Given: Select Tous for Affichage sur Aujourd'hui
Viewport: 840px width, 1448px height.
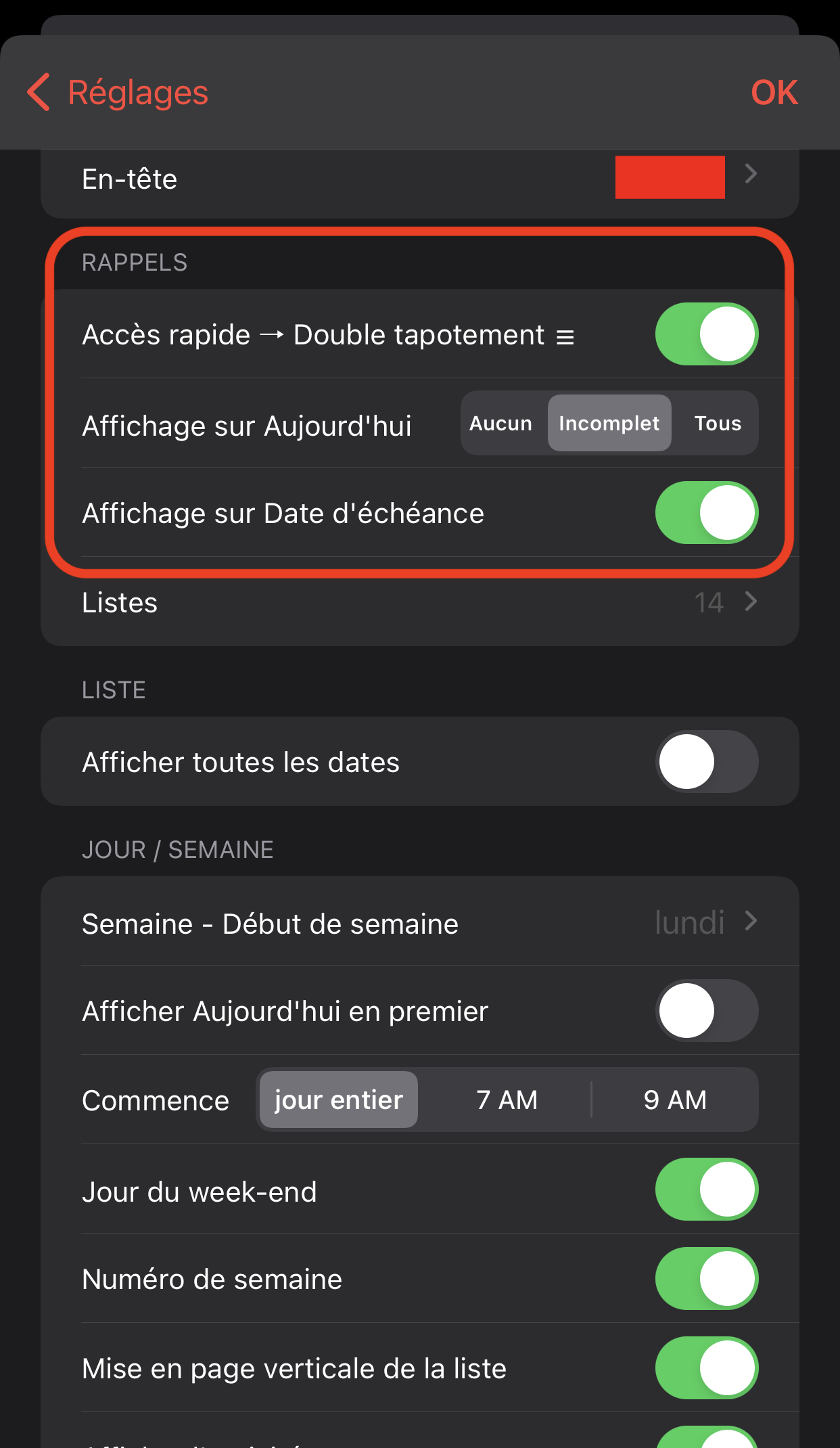Looking at the screenshot, I should [717, 424].
